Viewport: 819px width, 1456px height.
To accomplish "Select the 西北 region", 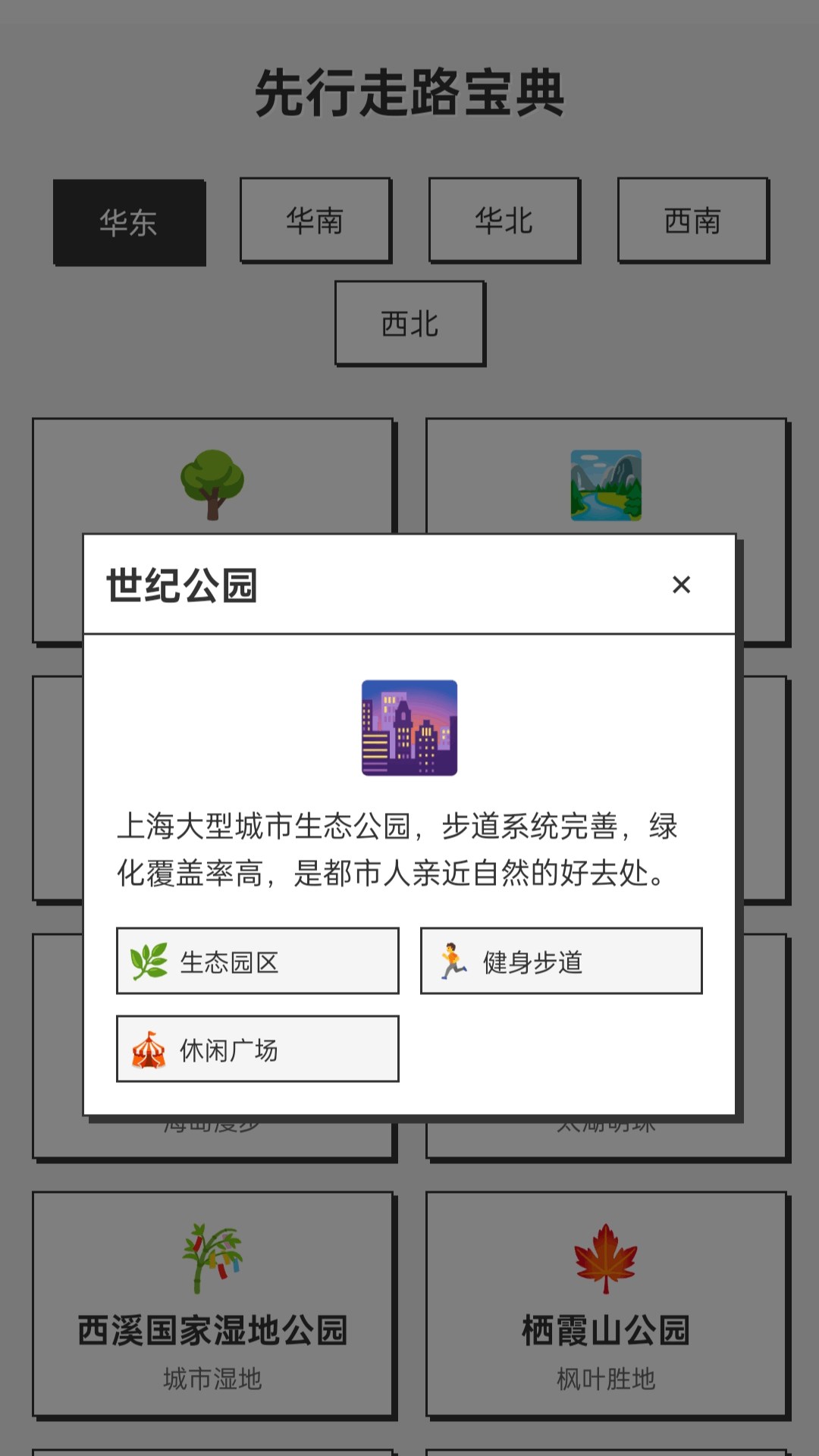I will point(408,322).
